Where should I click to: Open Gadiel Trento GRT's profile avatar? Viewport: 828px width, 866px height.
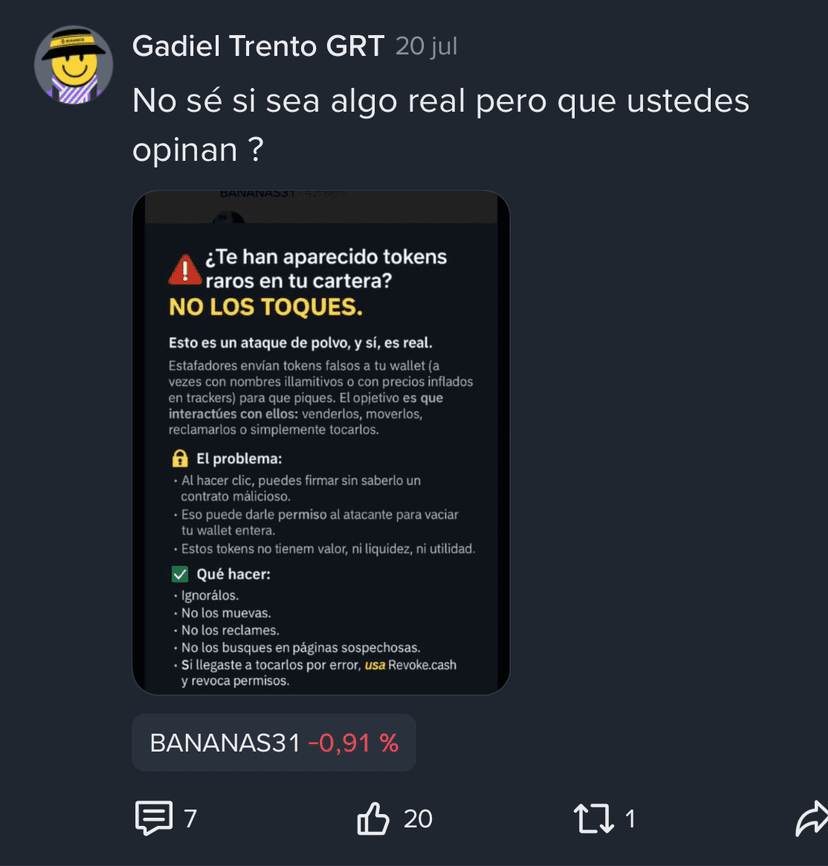point(74,65)
